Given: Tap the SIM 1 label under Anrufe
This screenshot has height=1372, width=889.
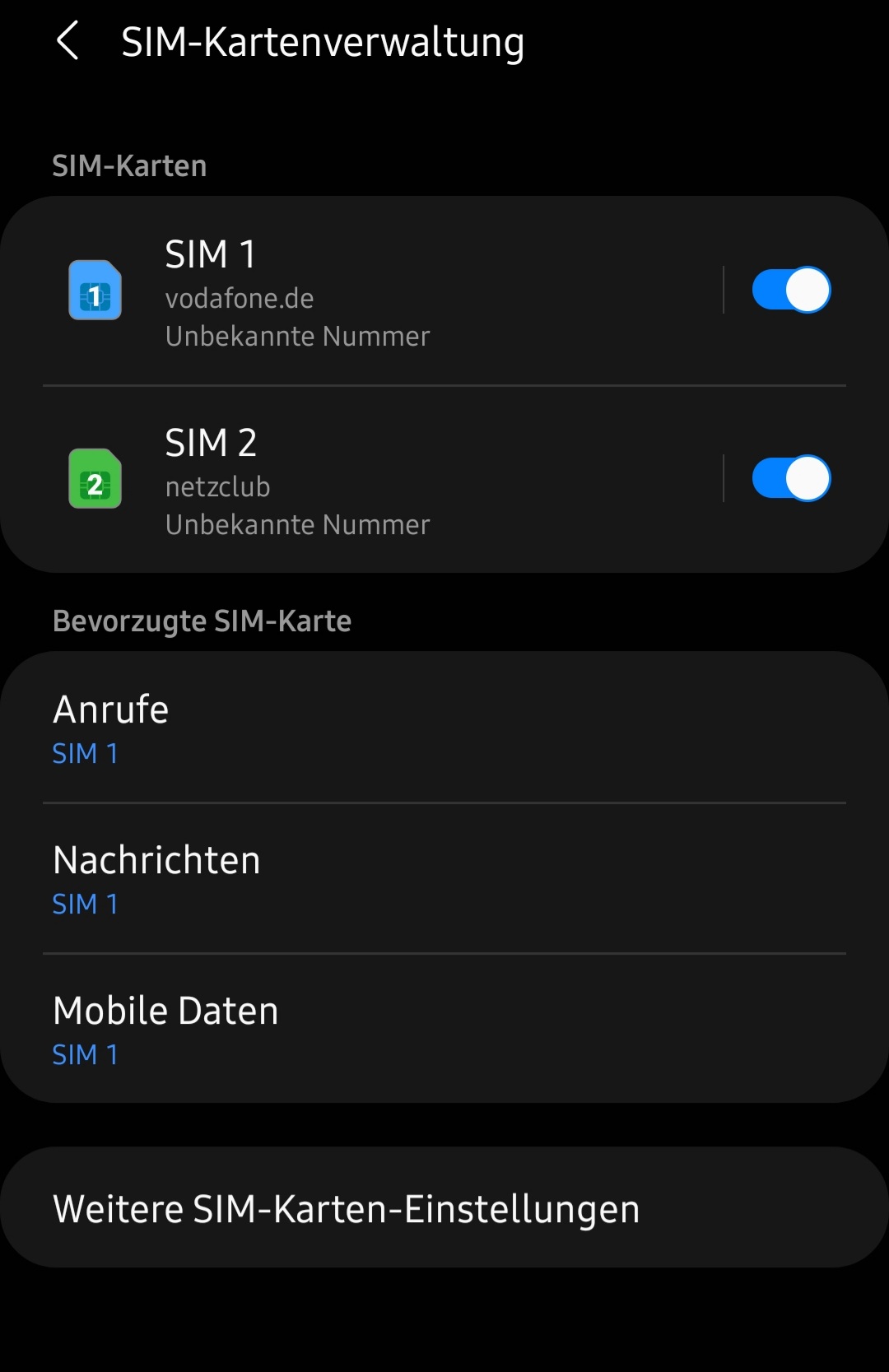Looking at the screenshot, I should pos(85,753).
